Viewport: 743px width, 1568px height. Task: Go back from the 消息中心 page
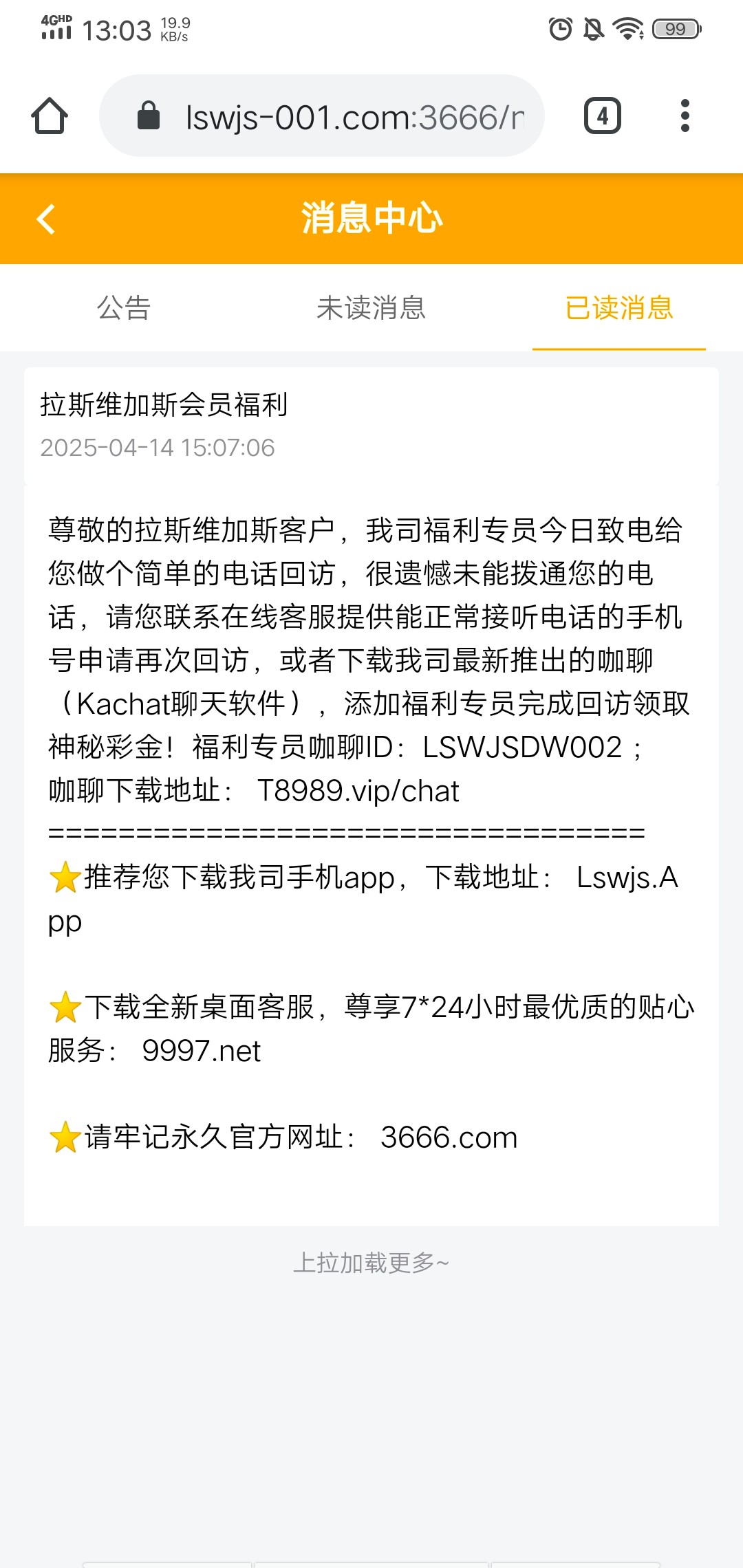click(46, 219)
